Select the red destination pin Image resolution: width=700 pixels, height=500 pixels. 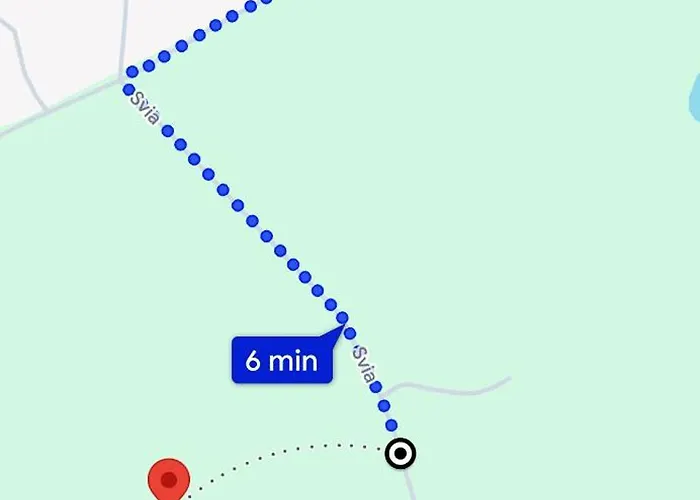tap(168, 481)
